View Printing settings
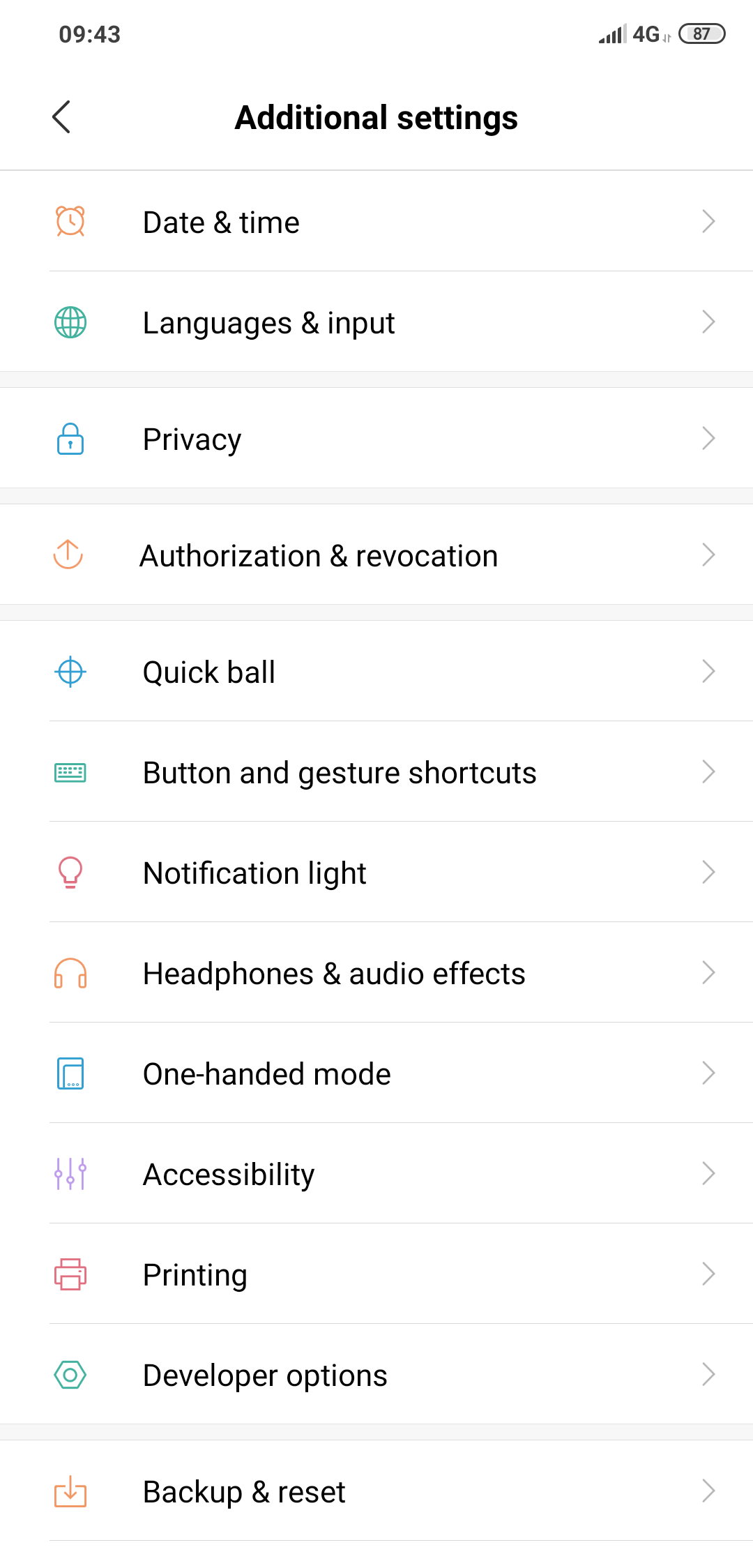Viewport: 753px width, 1568px height. pos(376,1274)
